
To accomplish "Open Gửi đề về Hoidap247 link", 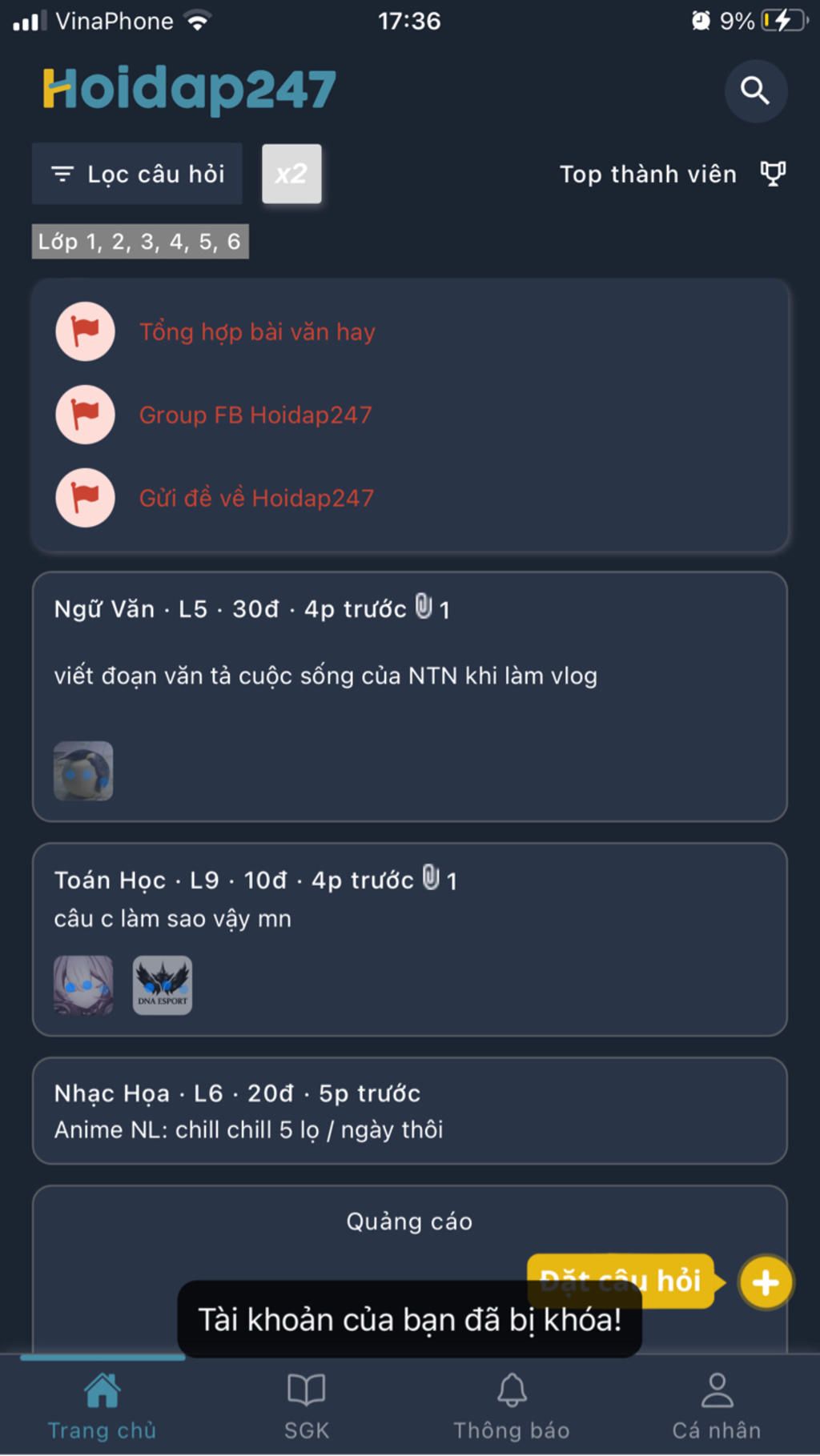I will coord(256,498).
